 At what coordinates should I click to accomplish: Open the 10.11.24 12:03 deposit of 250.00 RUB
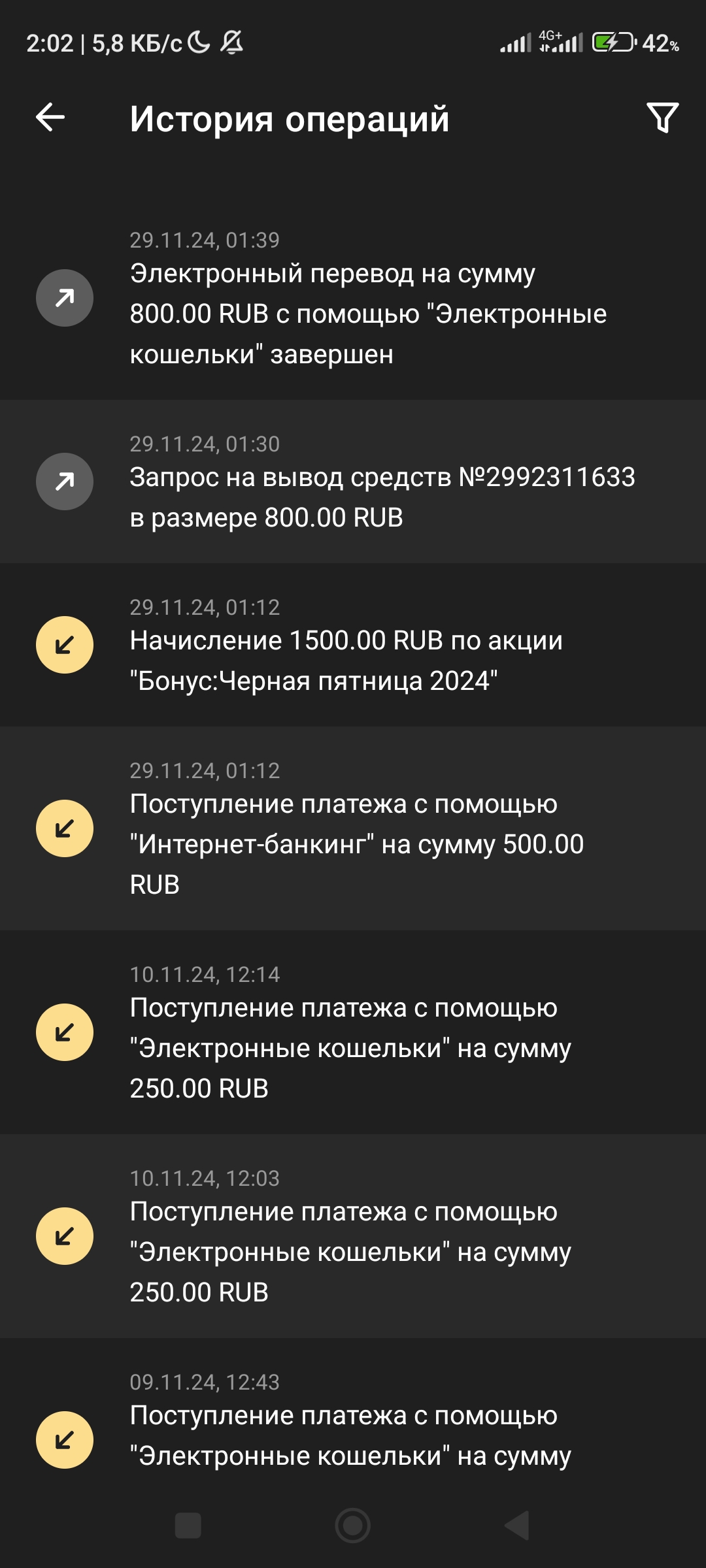tap(353, 1236)
